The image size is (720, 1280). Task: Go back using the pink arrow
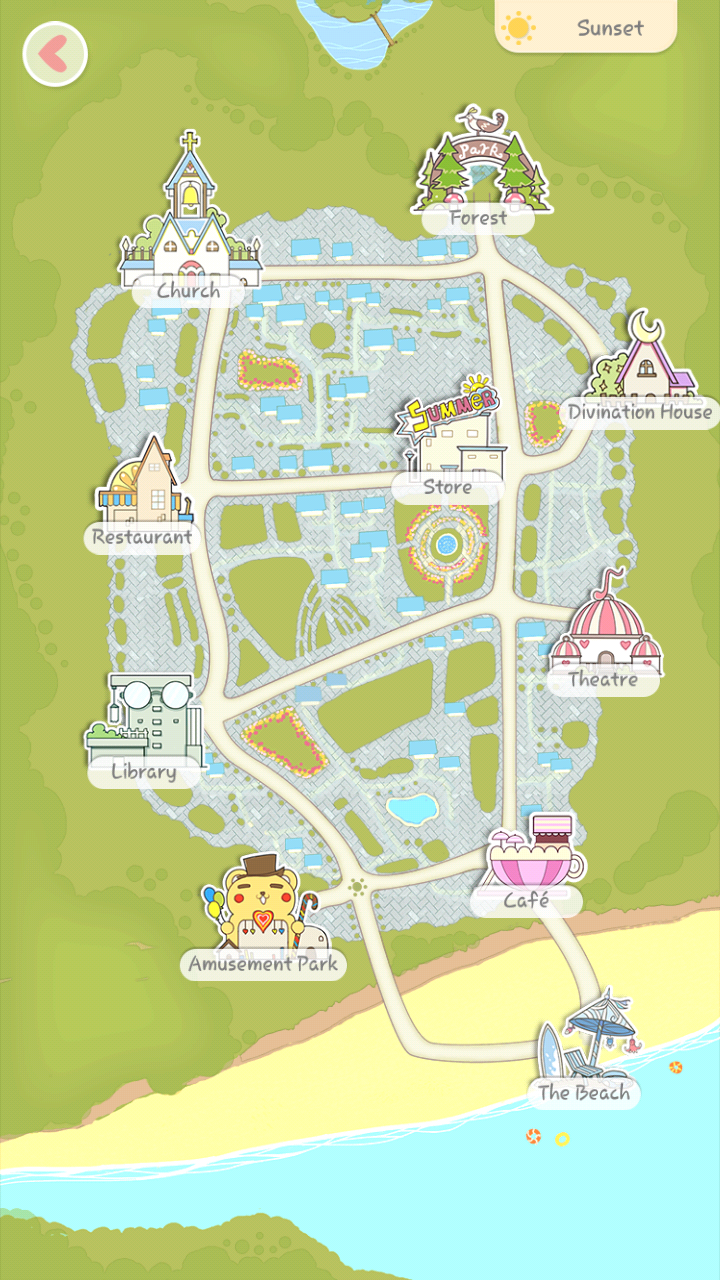55,54
